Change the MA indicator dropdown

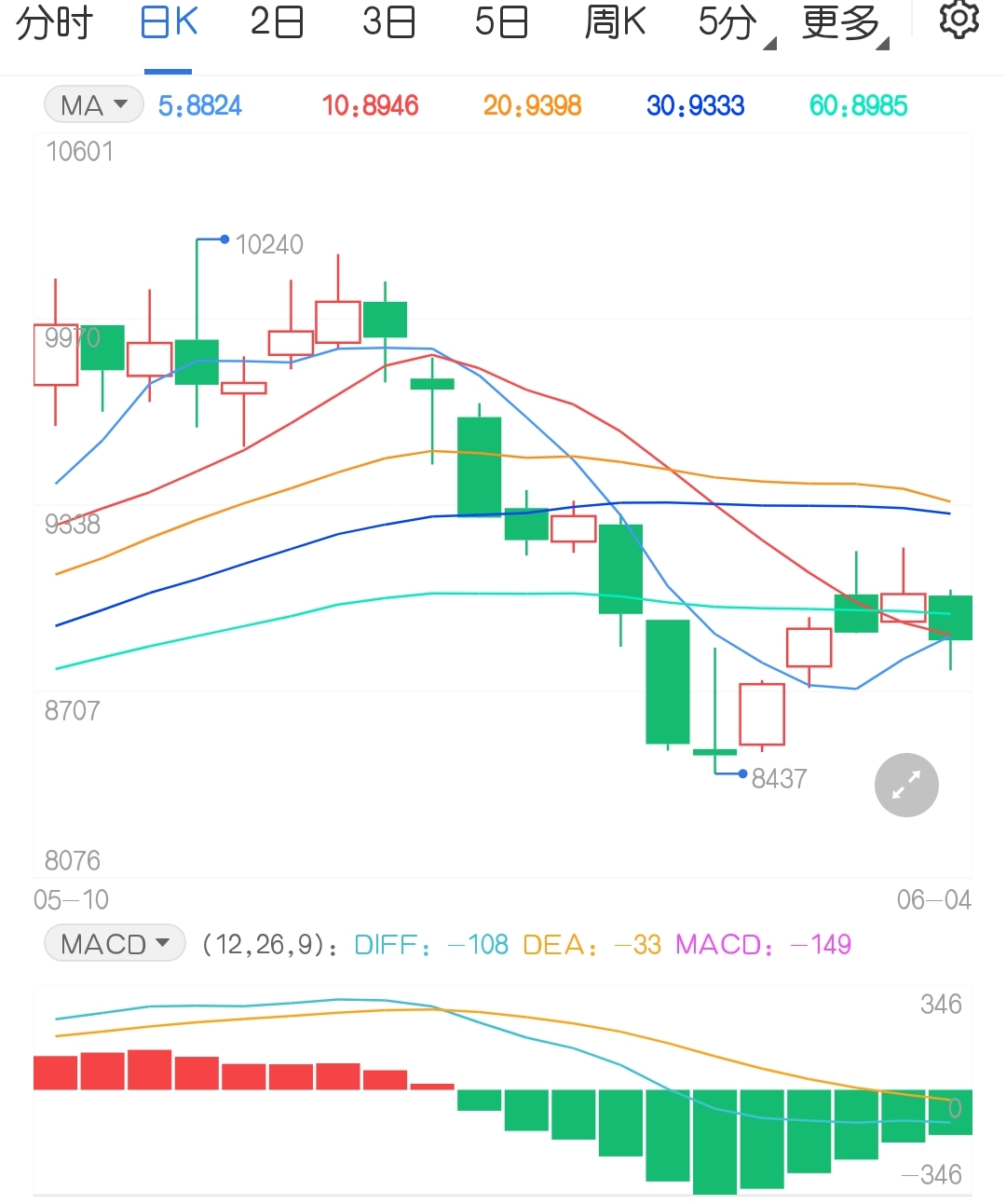[94, 105]
